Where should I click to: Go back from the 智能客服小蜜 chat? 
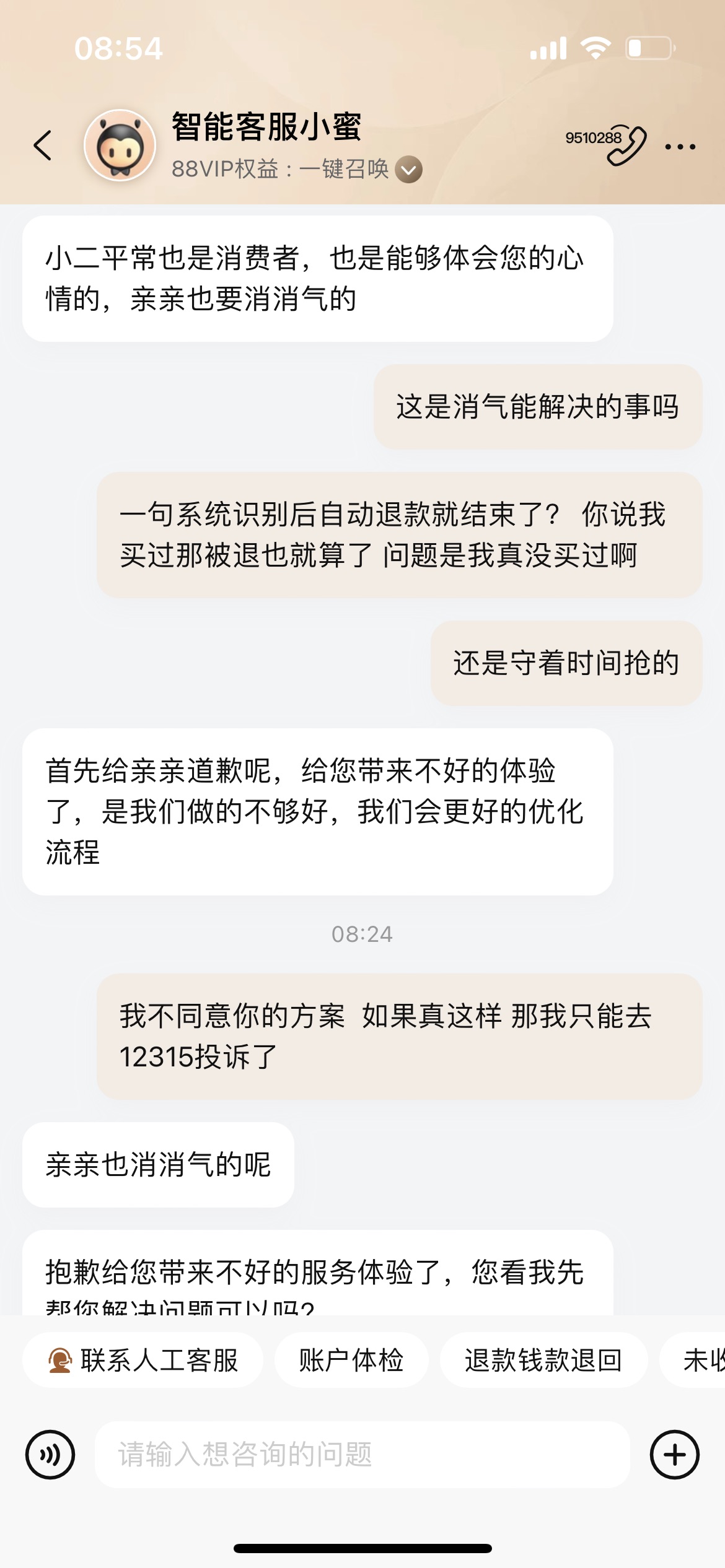[43, 146]
